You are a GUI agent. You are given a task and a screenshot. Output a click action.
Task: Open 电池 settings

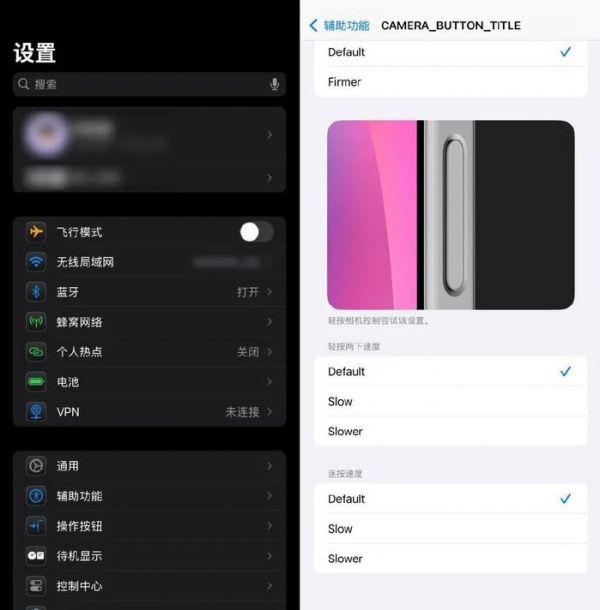(x=150, y=382)
